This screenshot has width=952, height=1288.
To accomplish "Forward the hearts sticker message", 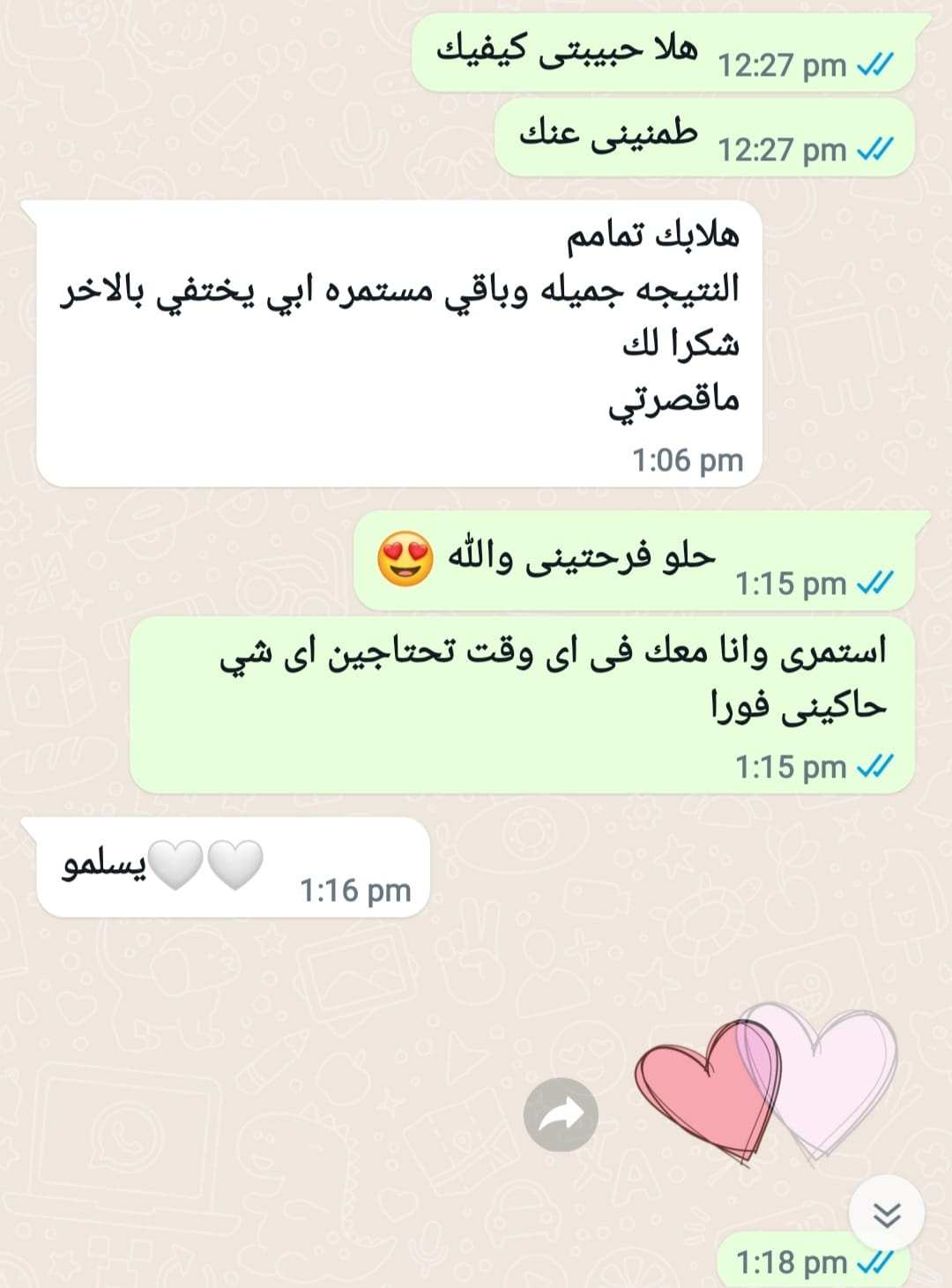I will click(x=561, y=1114).
